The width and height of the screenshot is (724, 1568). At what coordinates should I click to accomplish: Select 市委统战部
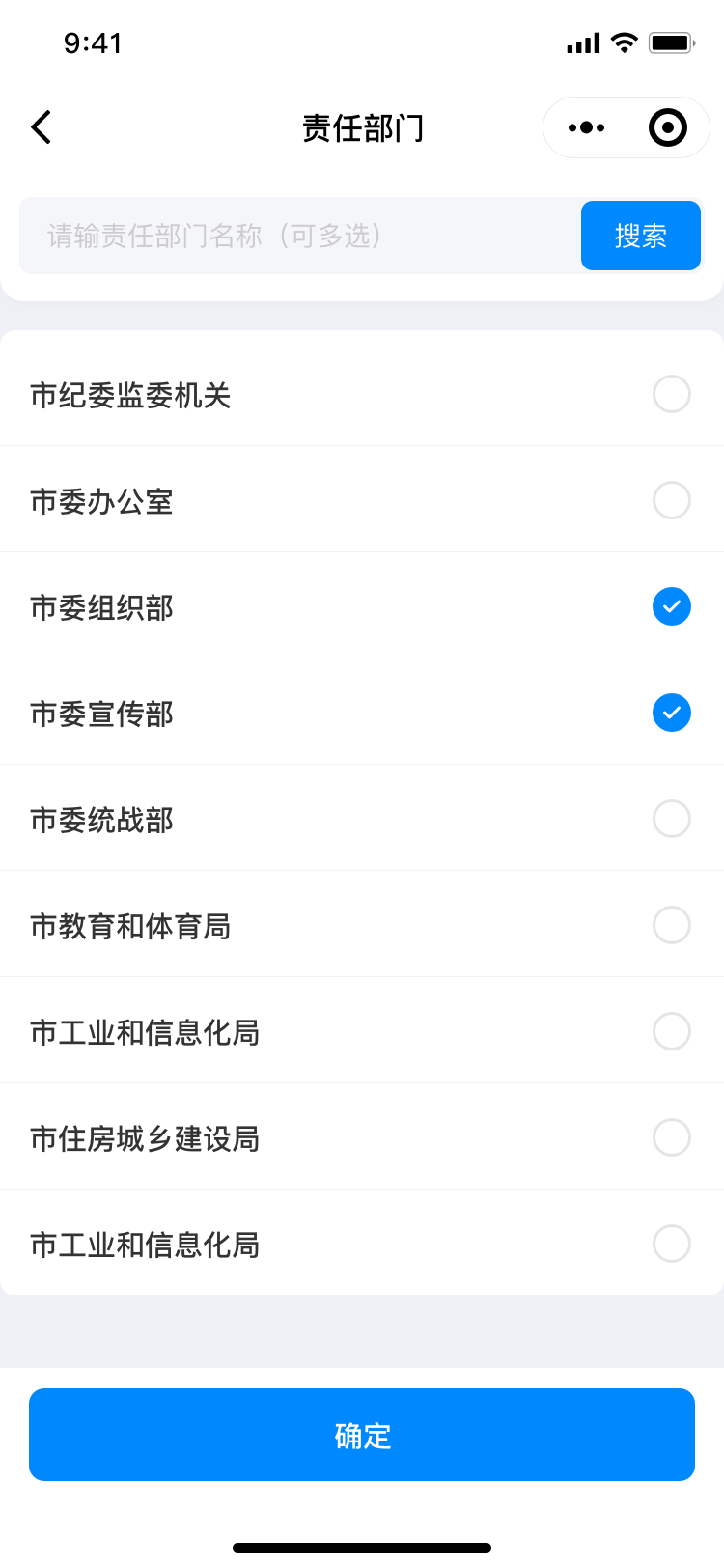coord(672,819)
